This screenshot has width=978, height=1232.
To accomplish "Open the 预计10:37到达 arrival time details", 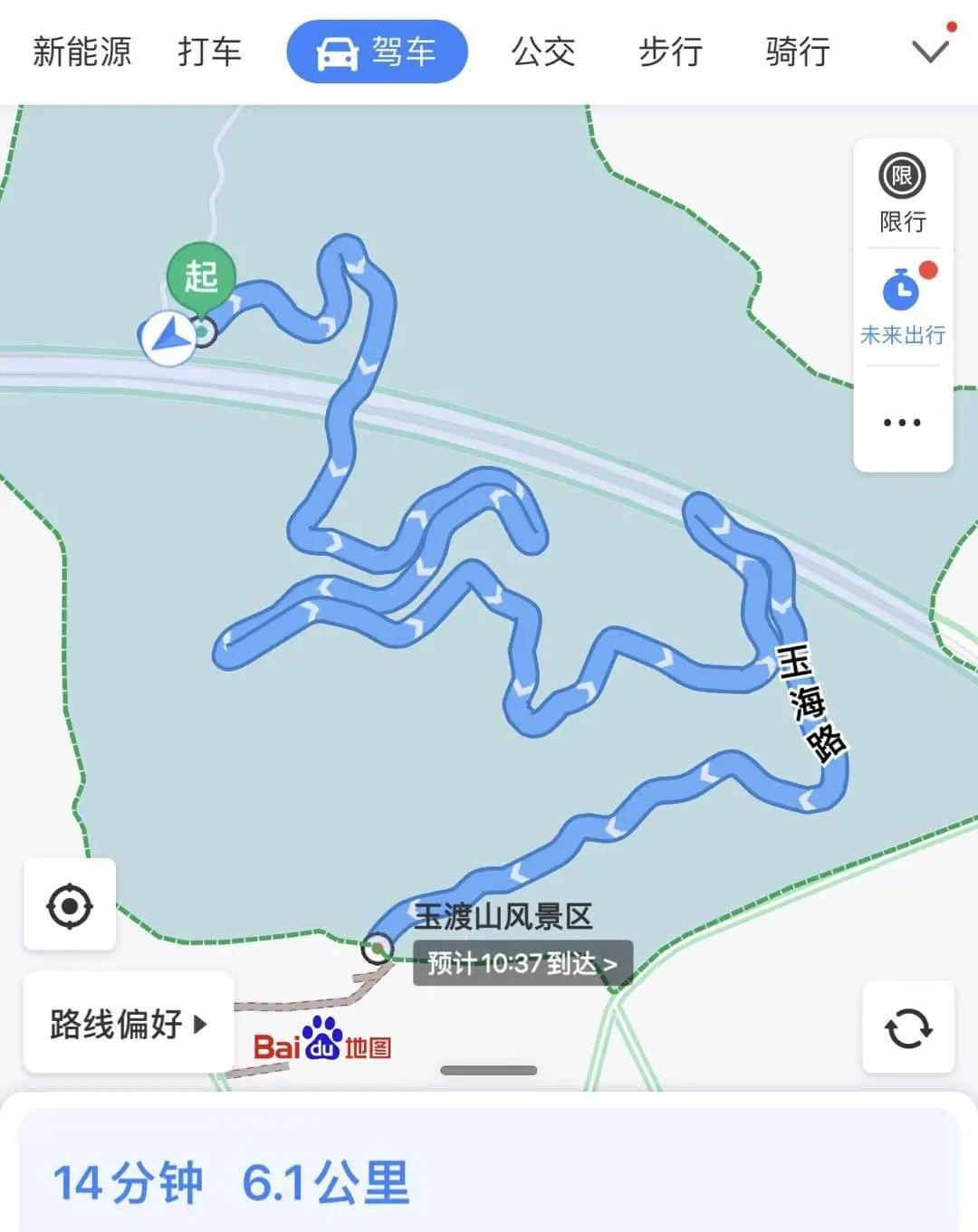I will (523, 963).
